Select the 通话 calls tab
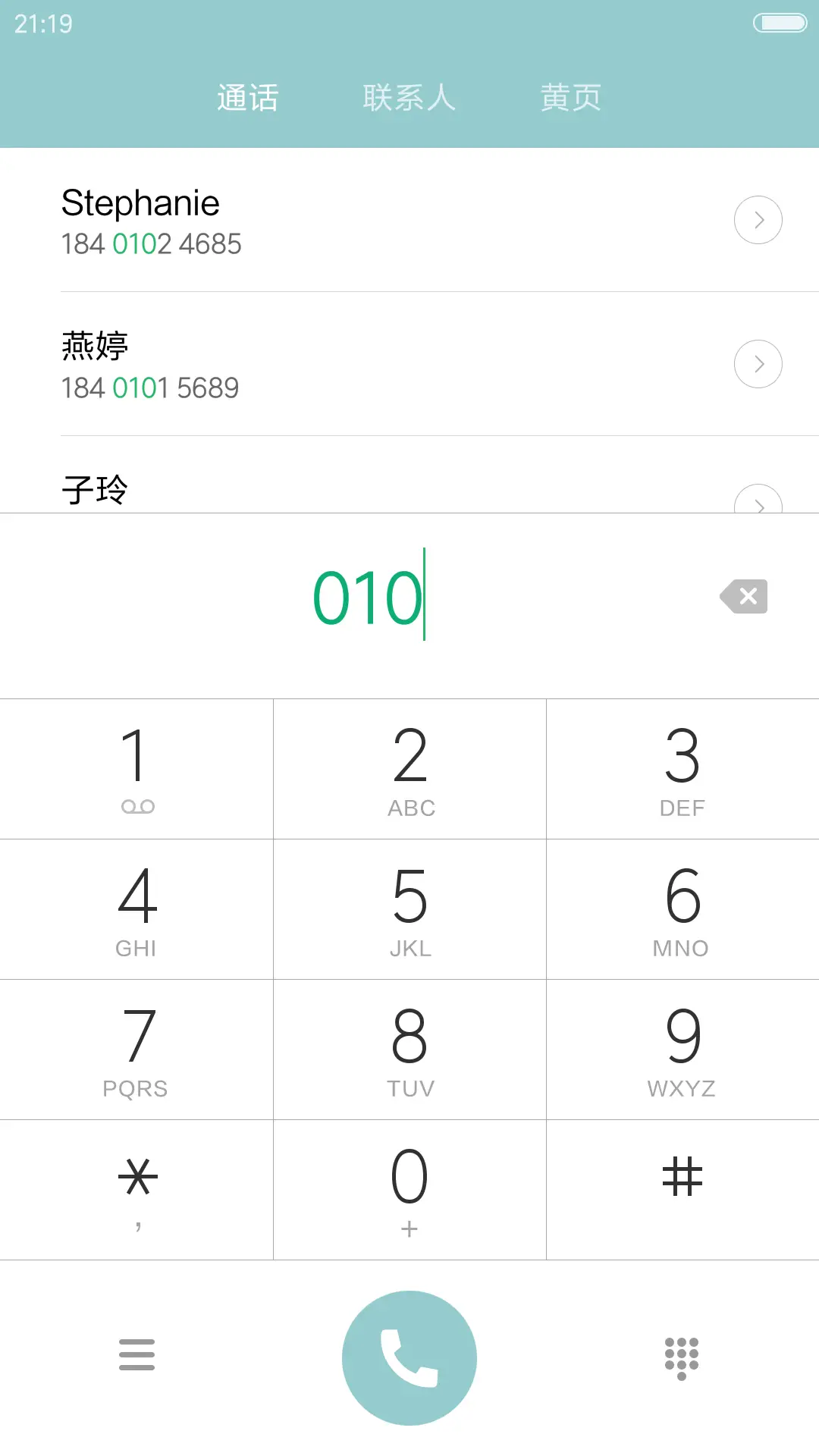Viewport: 819px width, 1456px height. tap(247, 97)
